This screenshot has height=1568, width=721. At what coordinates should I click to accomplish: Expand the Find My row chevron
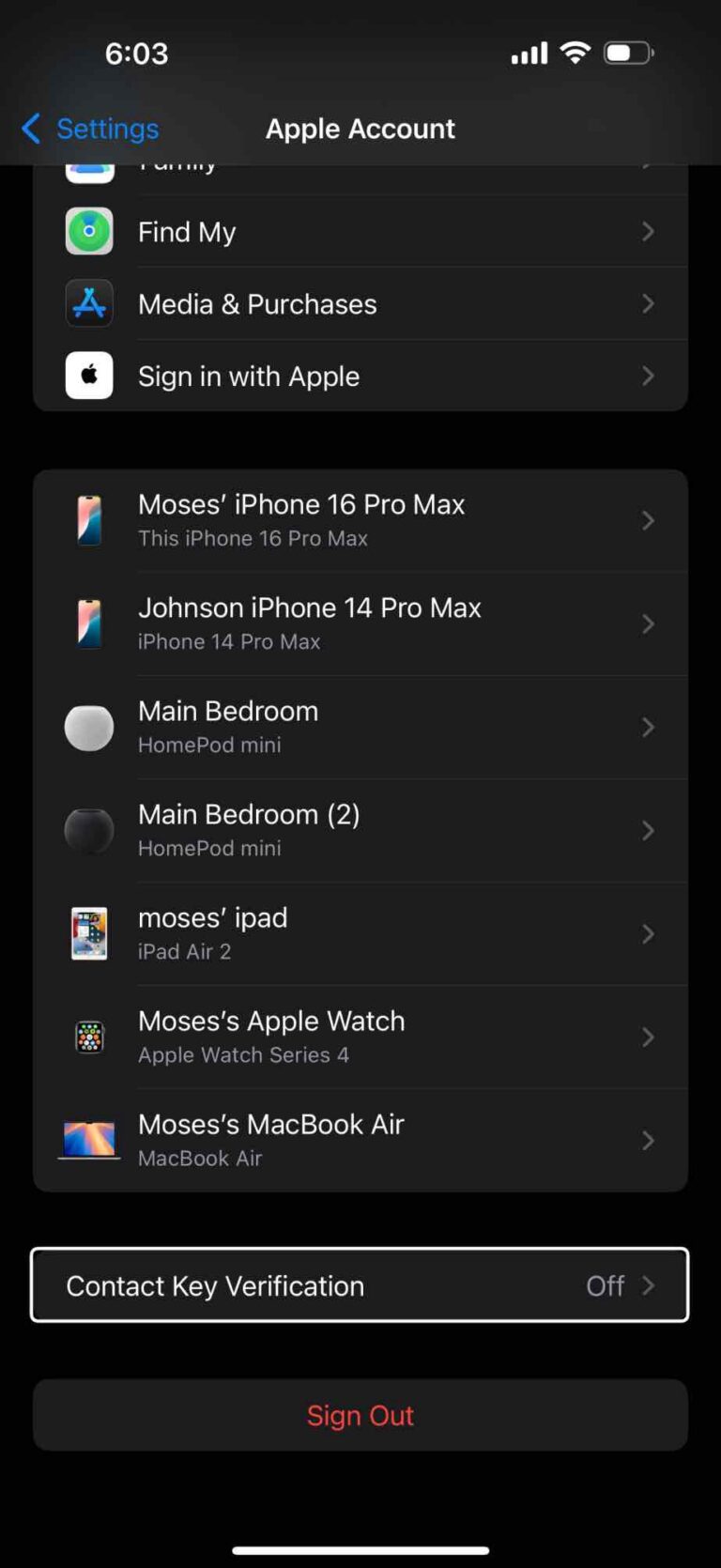click(648, 231)
